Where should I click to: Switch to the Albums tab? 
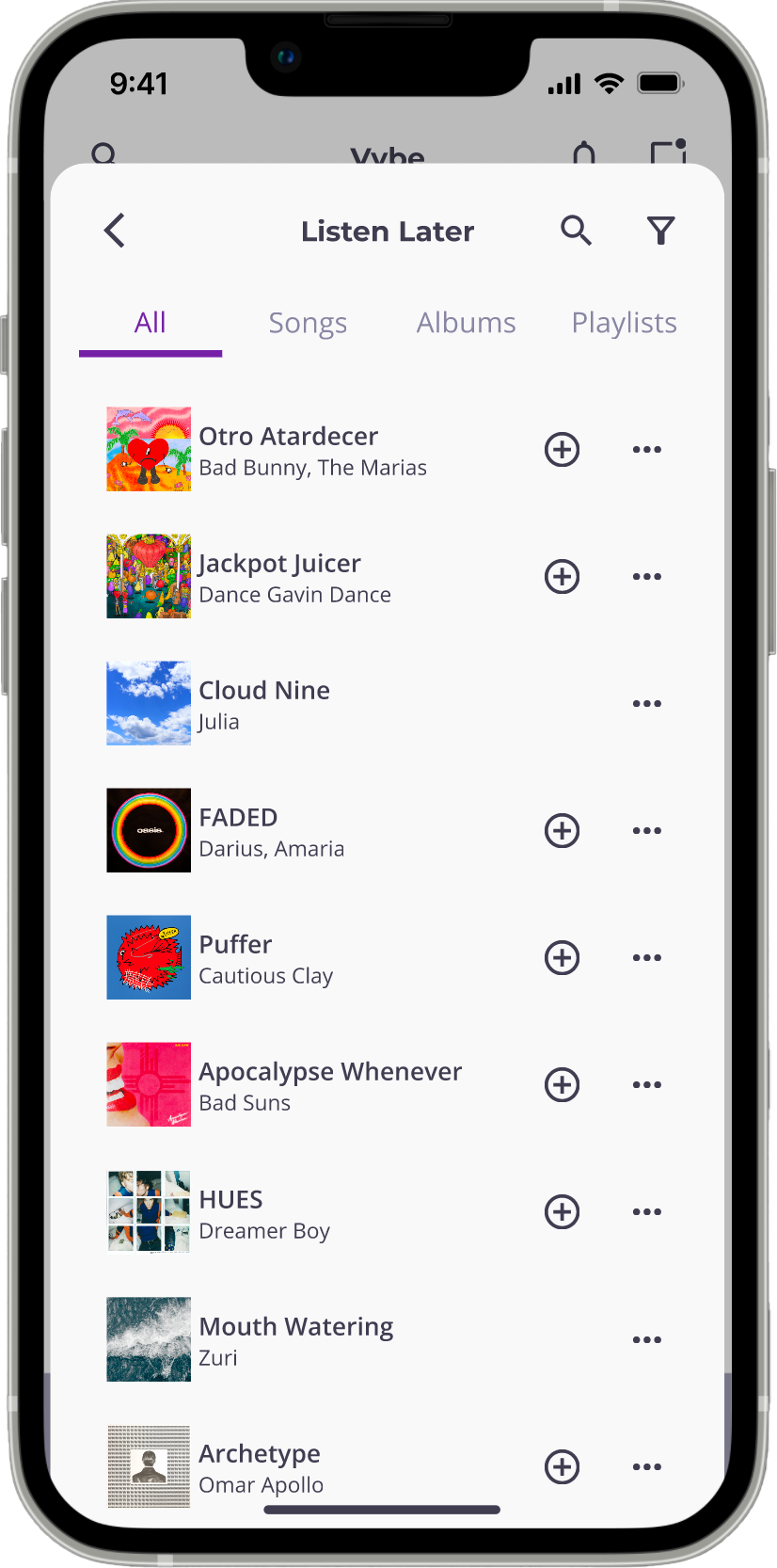tap(467, 323)
